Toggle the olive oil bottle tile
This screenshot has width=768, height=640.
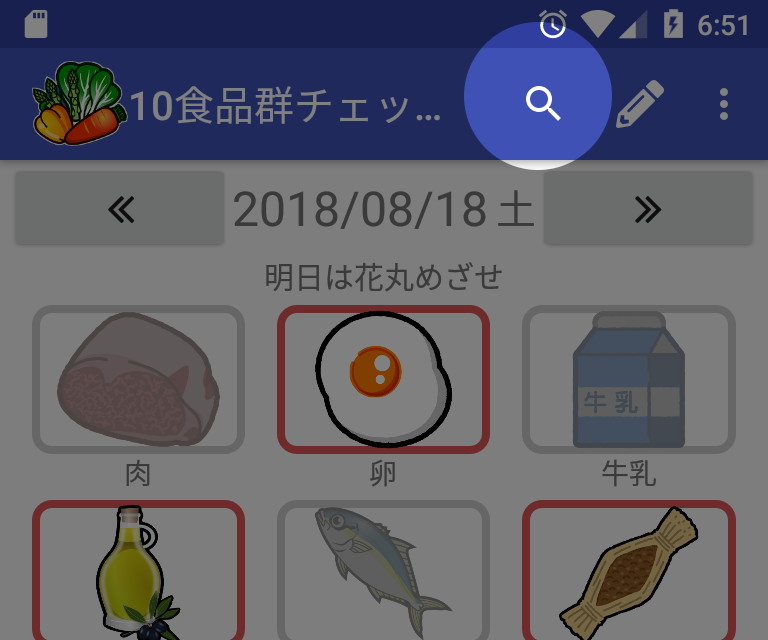pos(138,572)
